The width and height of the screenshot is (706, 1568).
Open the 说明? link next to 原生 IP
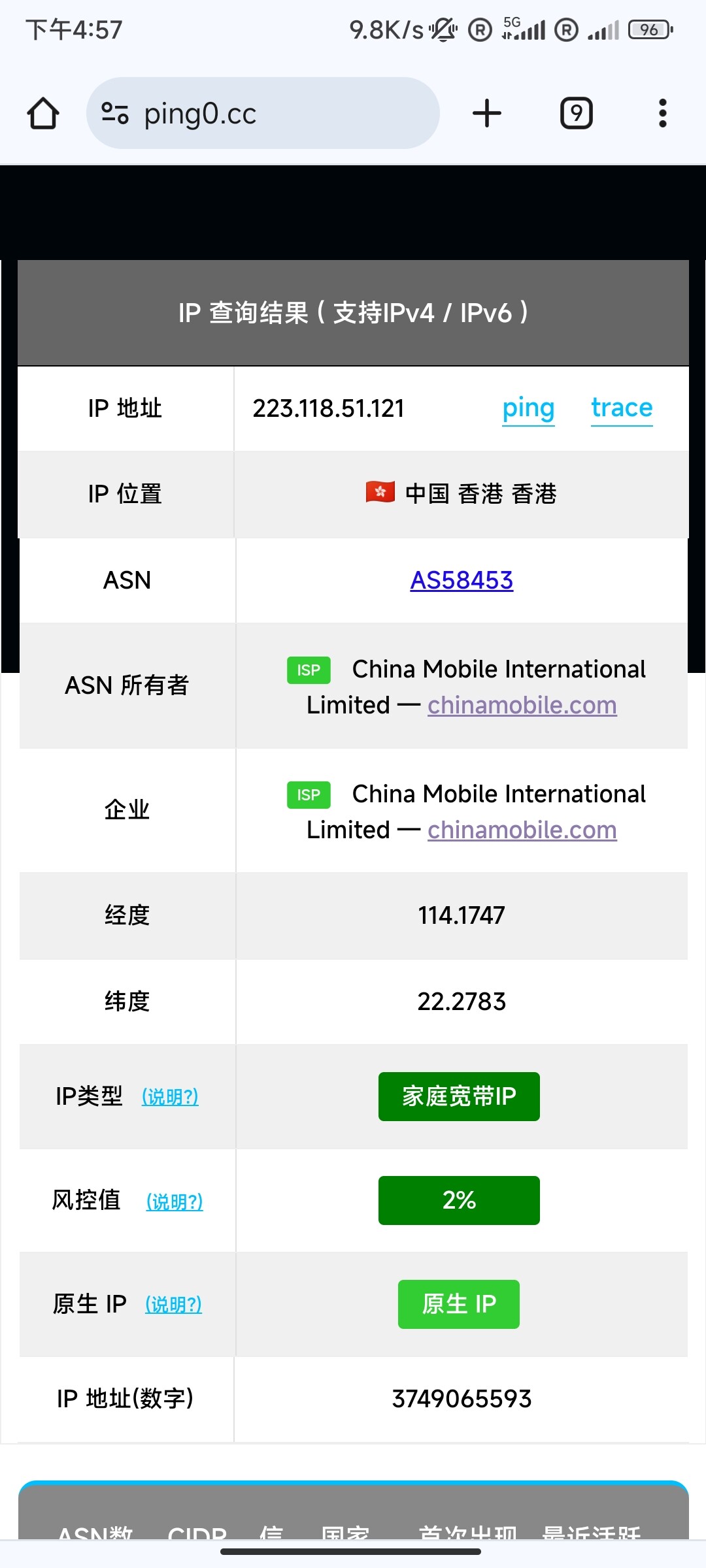[x=173, y=1305]
